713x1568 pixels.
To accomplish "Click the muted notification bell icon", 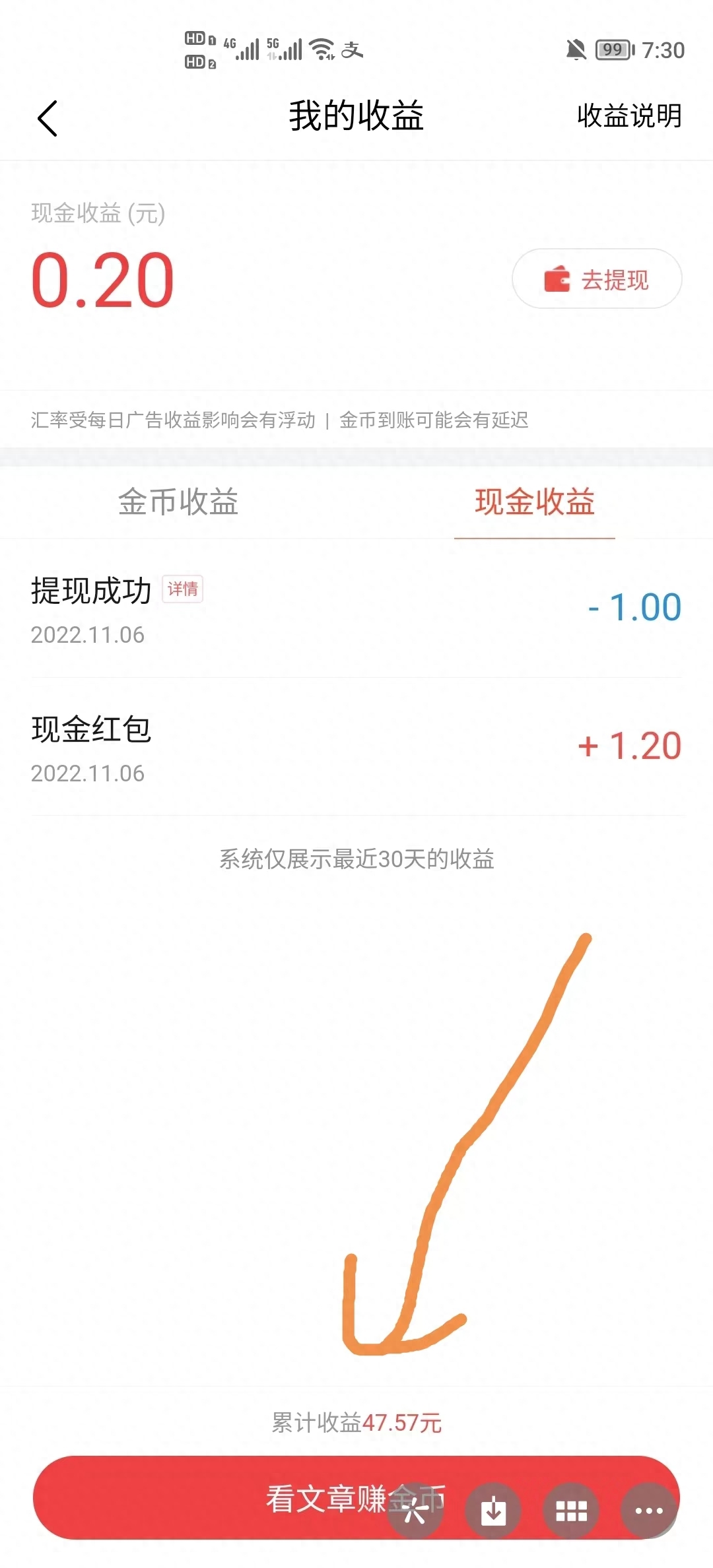I will 576,49.
